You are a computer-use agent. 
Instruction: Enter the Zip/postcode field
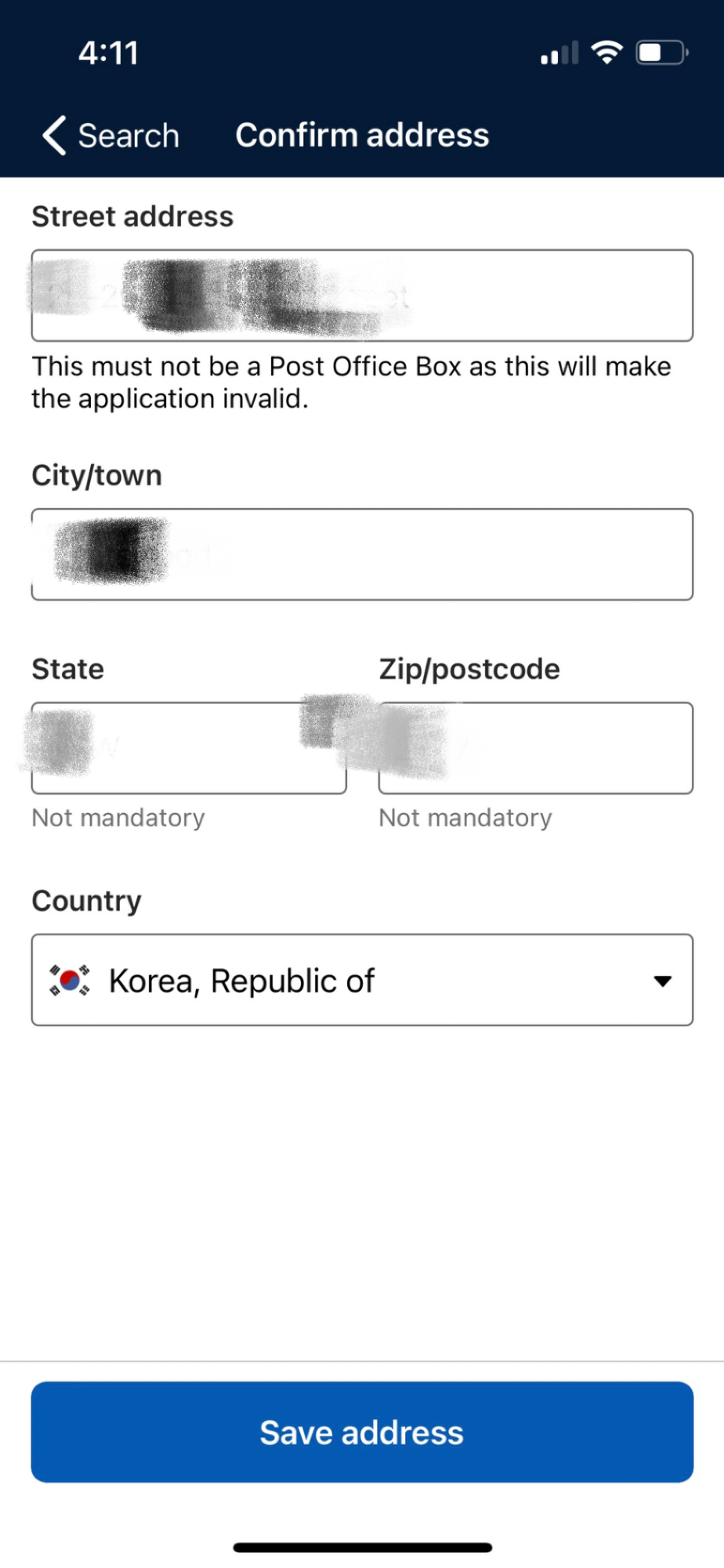point(536,748)
